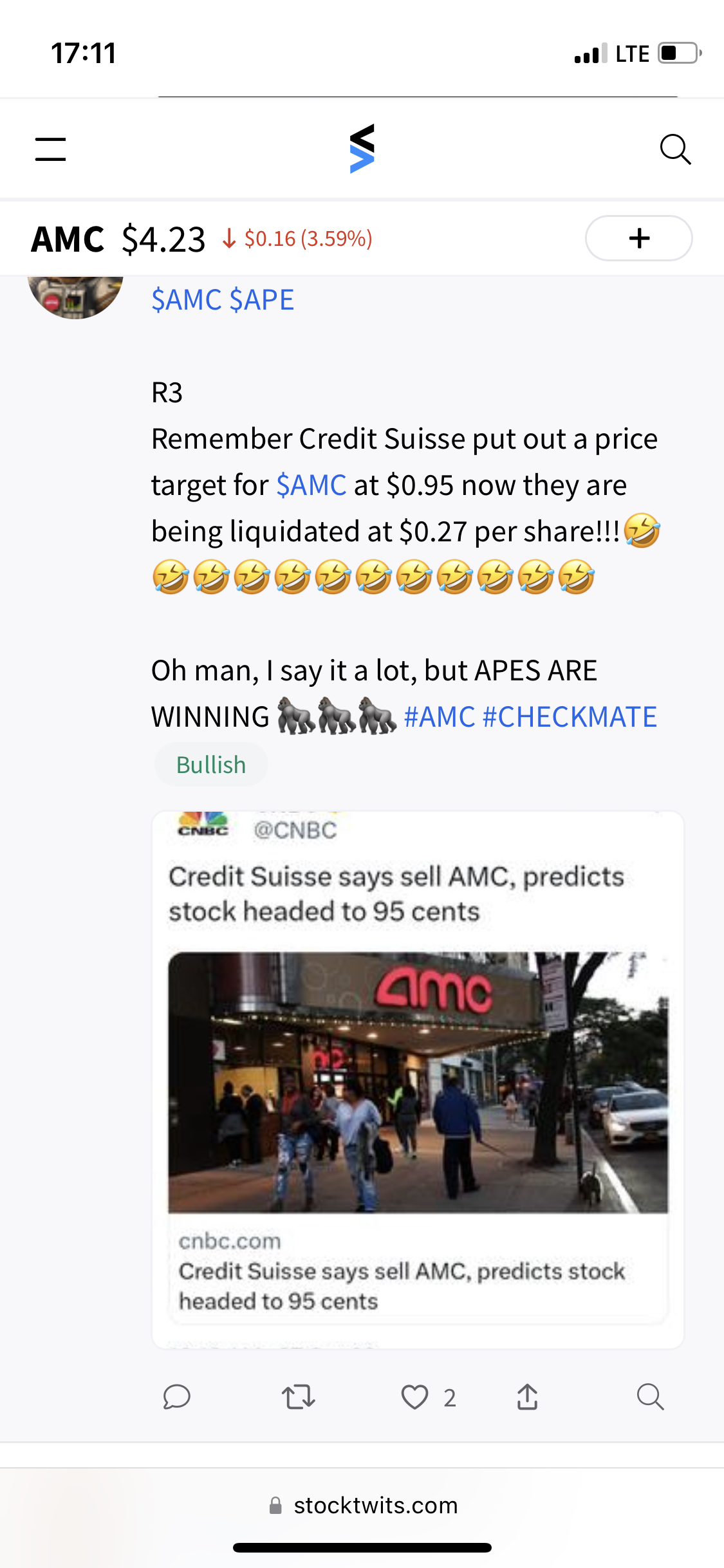
Task: Open the CNBC Credit Suisse article image
Action: point(418,1081)
